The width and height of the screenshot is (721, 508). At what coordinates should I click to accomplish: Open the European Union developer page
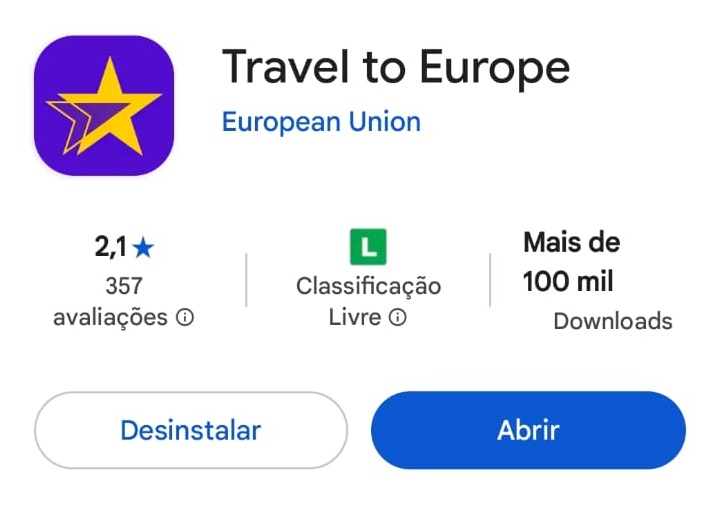point(321,122)
